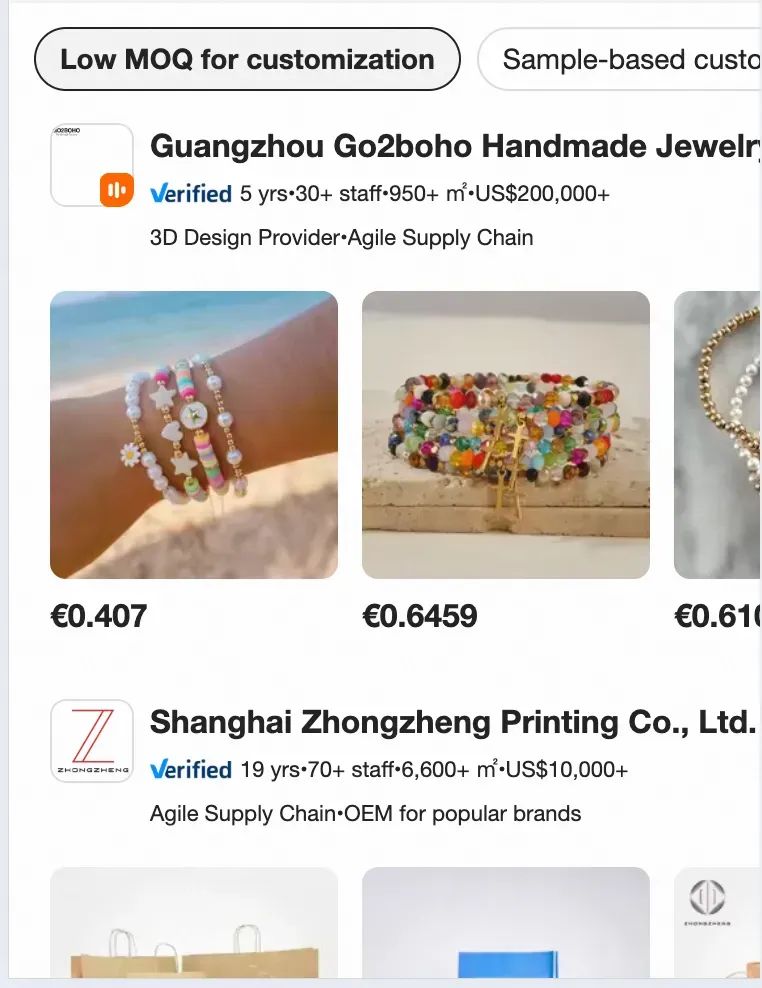Open Shanghai Zhongzheng Printing Co., Ltd. page

[452, 722]
